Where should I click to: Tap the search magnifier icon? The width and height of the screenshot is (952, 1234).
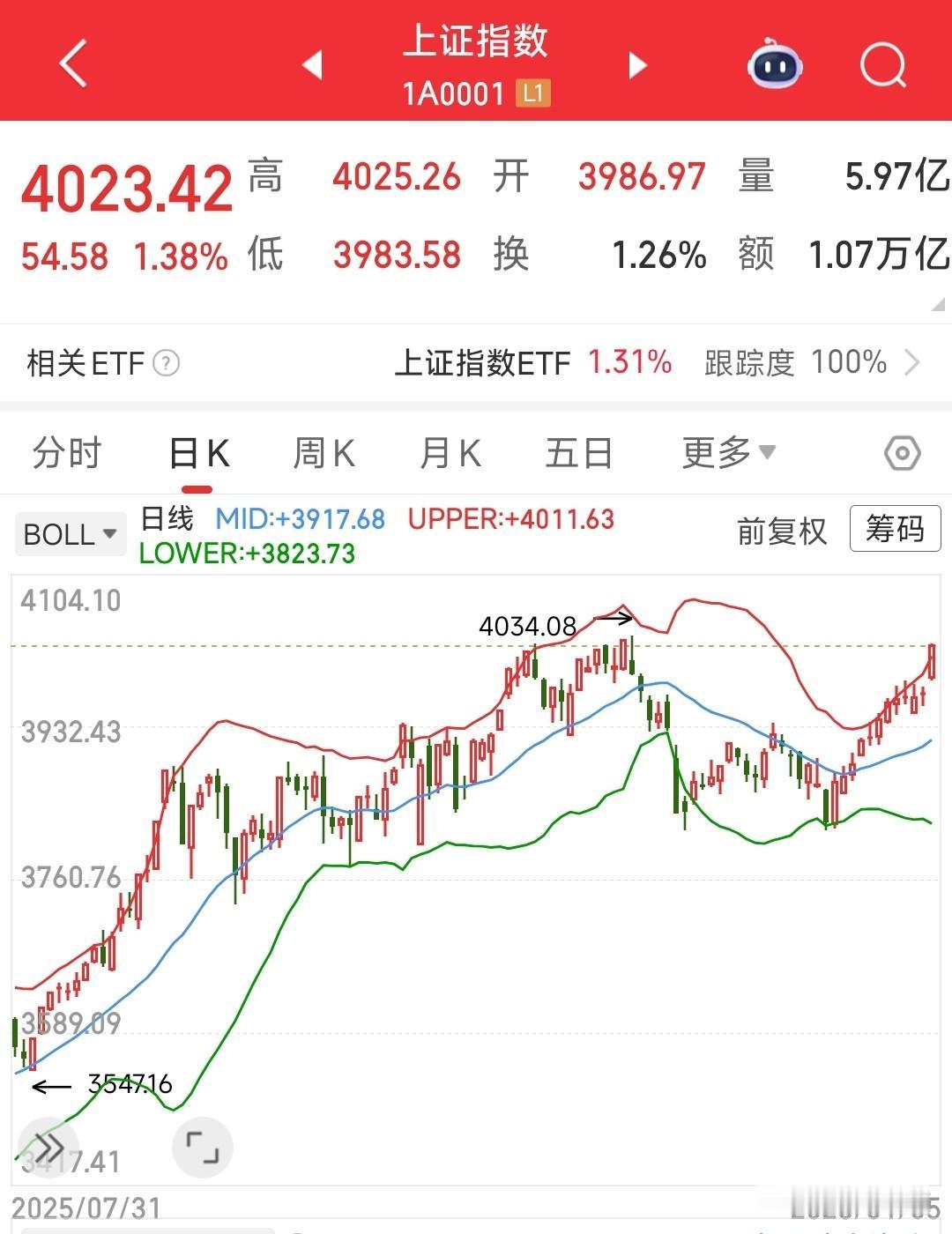click(x=884, y=64)
